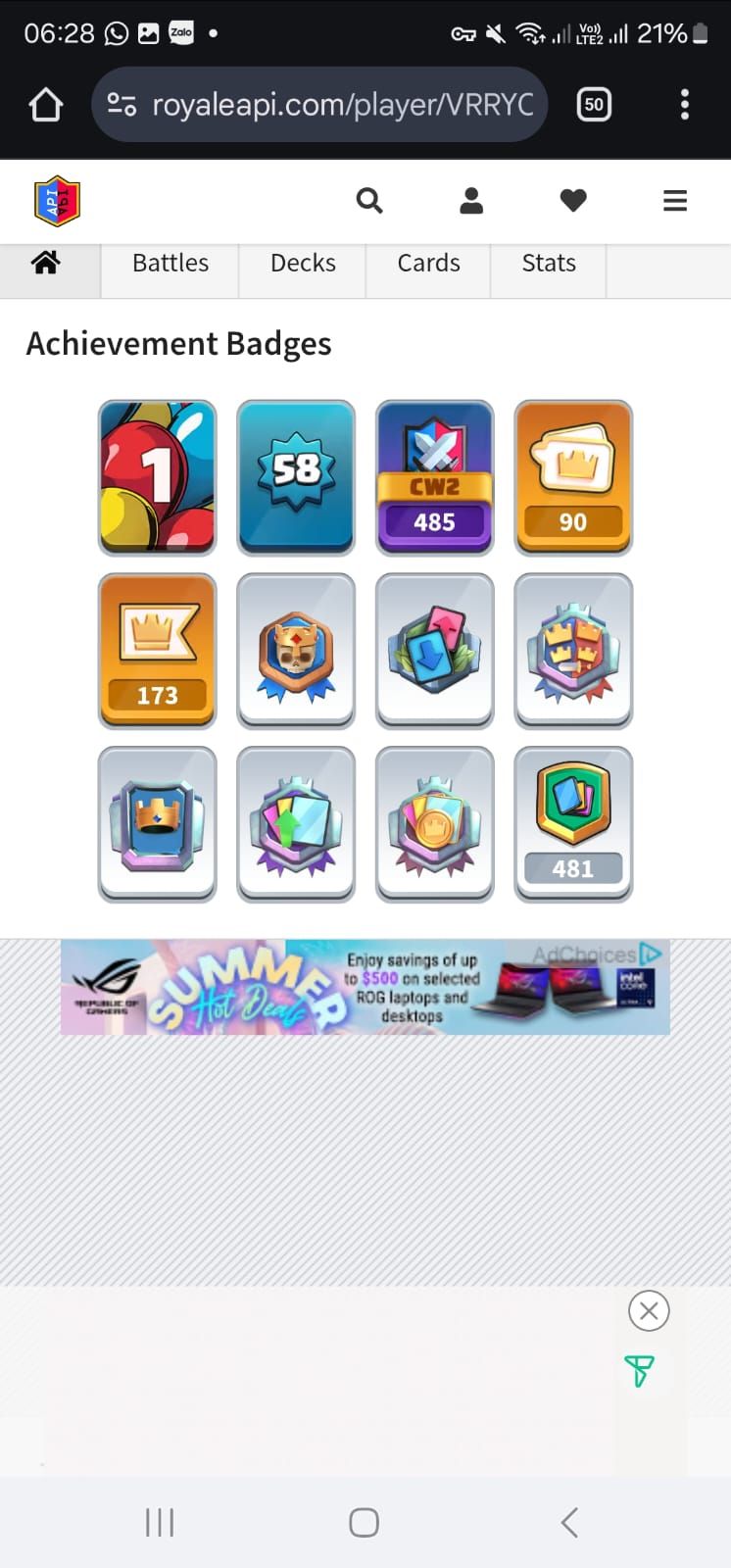The height and width of the screenshot is (1568, 731).
Task: Switch to the Battles tab
Action: click(171, 263)
